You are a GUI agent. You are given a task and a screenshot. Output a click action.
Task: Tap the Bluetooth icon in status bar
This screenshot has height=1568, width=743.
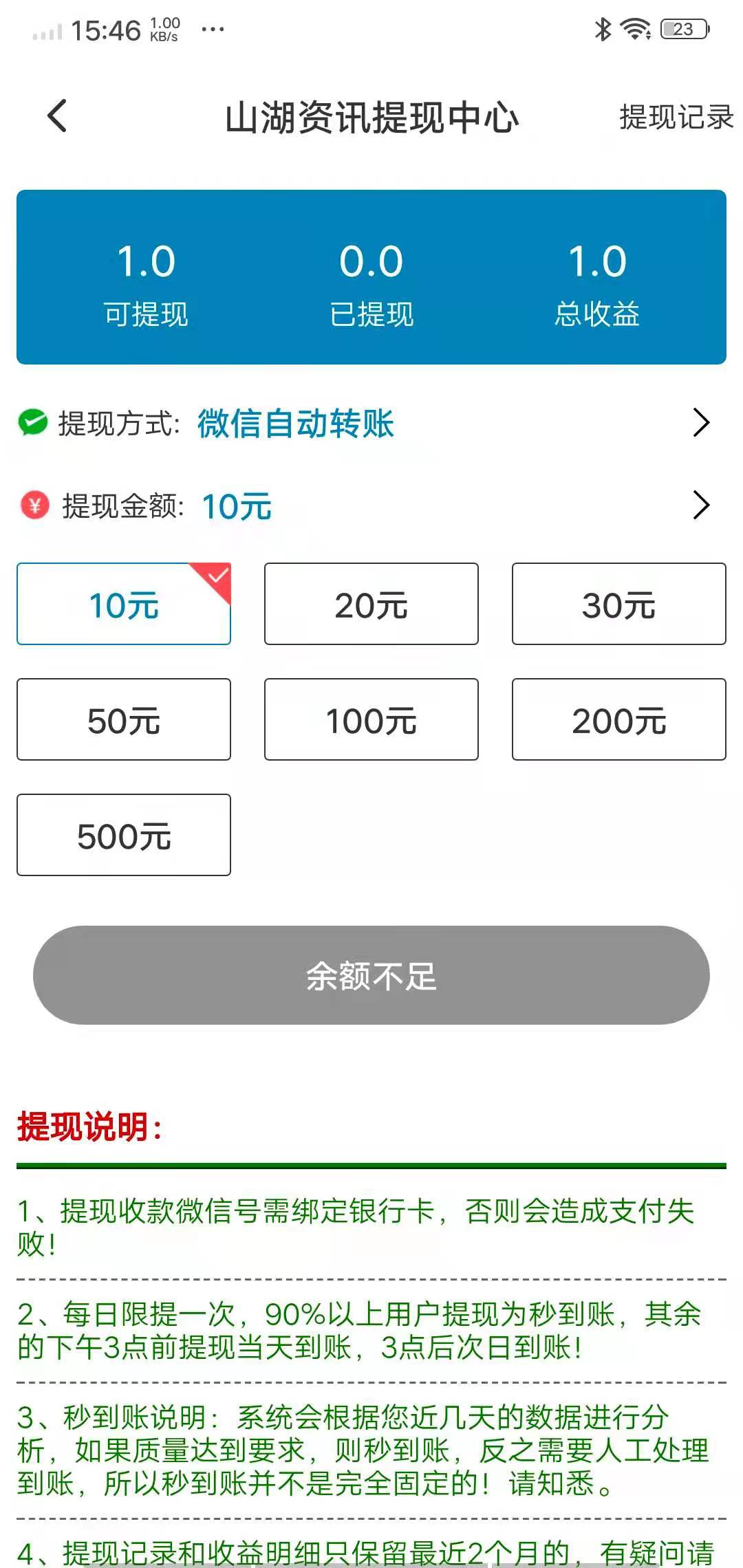click(x=601, y=28)
